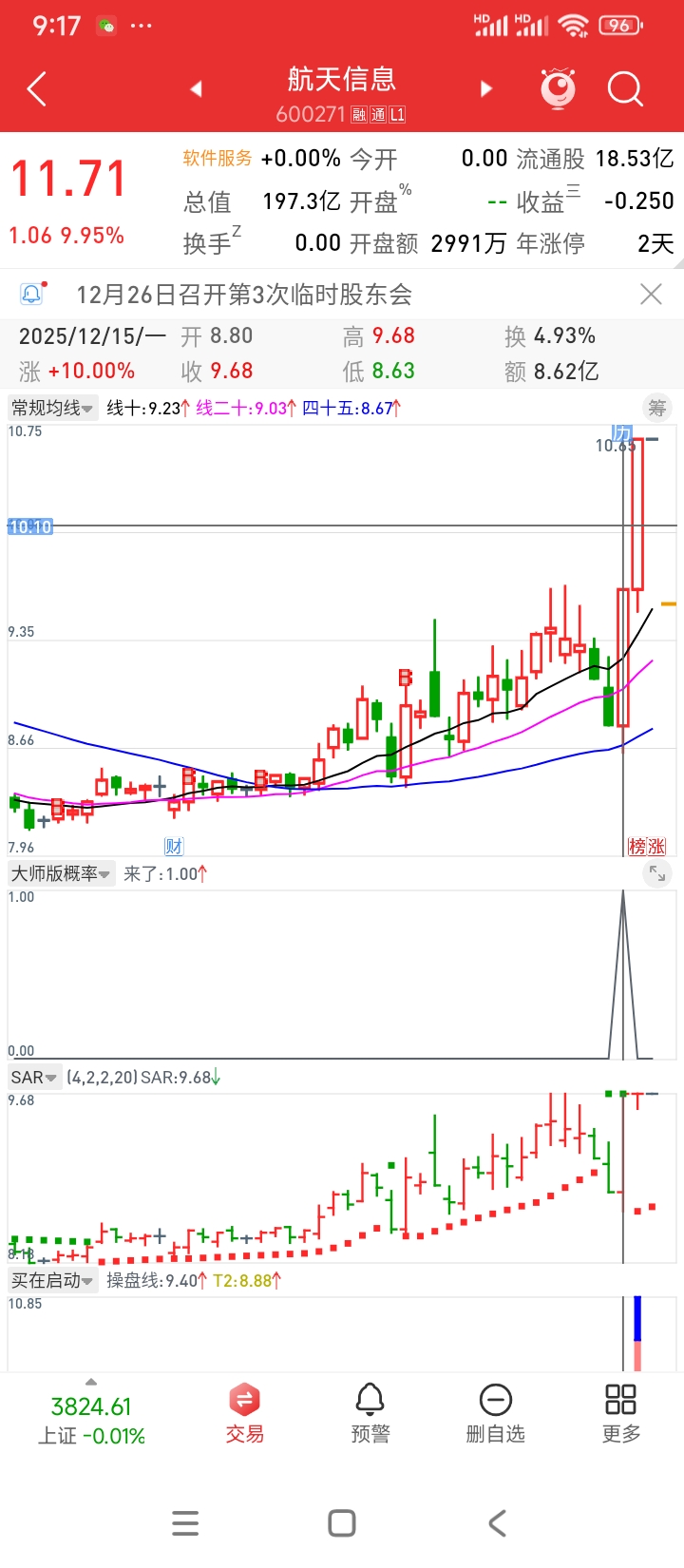The image size is (684, 1568).
Task: Expand the 常规均线 indicator dropdown
Action: (x=52, y=409)
